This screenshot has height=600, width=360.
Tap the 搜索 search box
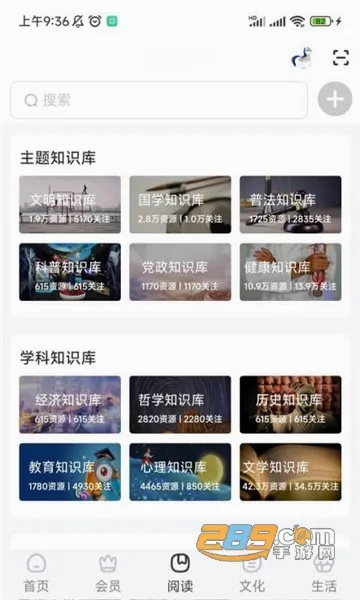[159, 100]
